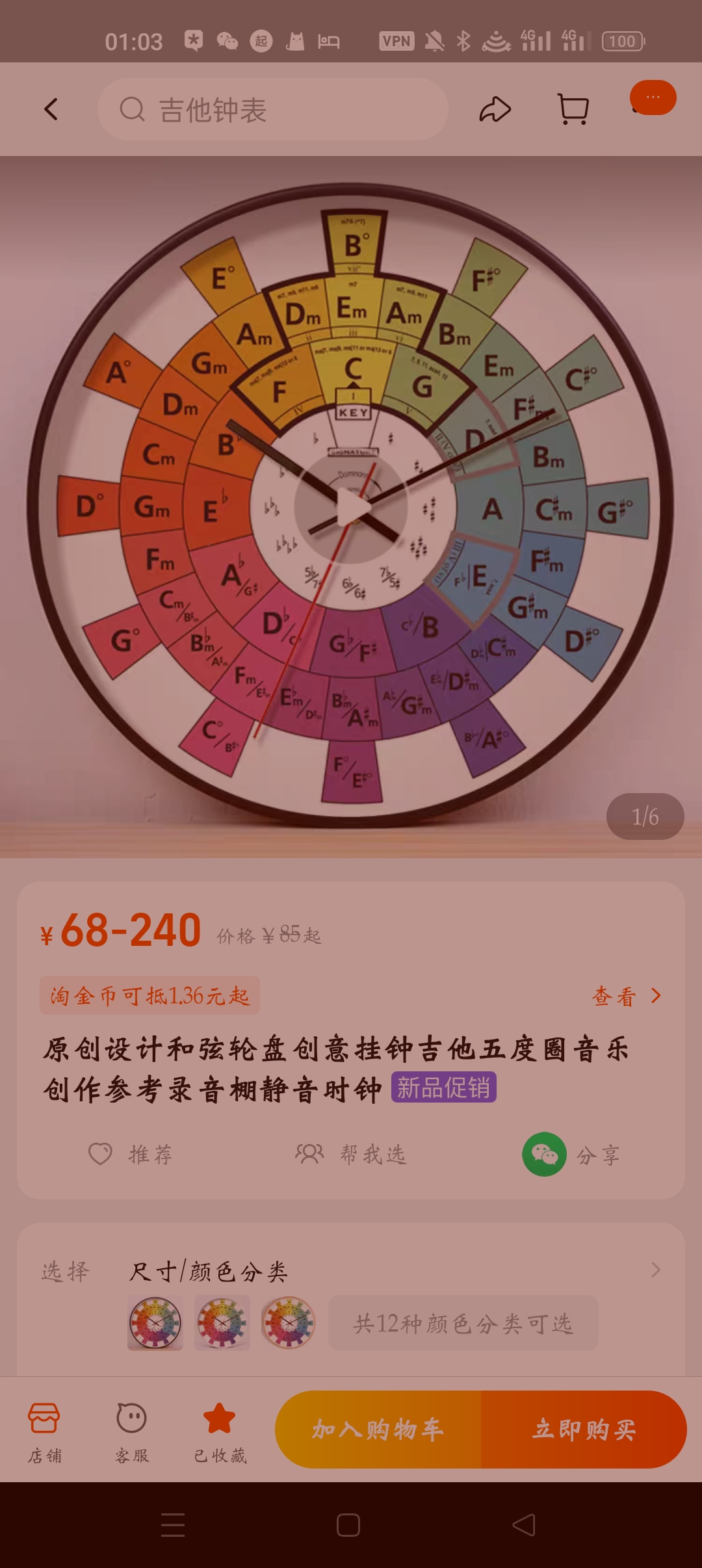The height and width of the screenshot is (1568, 702).
Task: Go back with the top-left arrow
Action: tap(51, 109)
